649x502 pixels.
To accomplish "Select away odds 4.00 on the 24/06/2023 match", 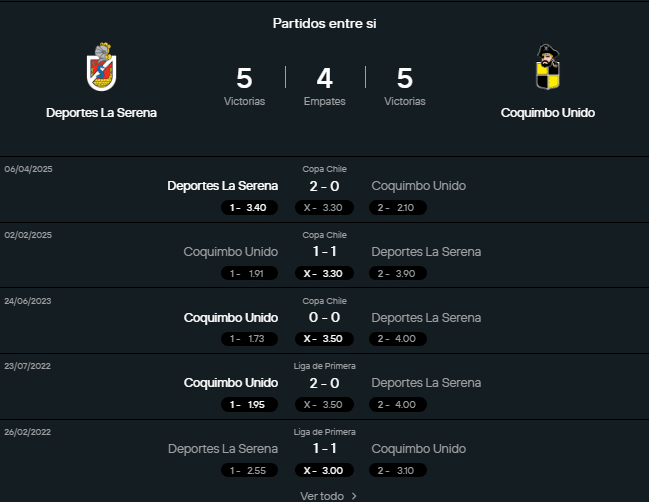I will (398, 339).
